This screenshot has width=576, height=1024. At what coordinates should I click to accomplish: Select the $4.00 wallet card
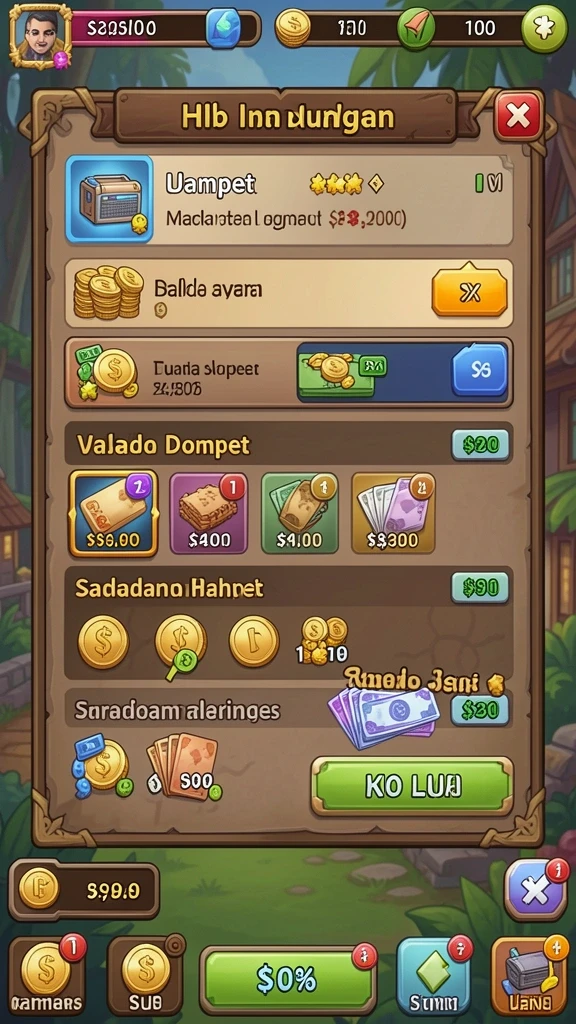(300, 513)
